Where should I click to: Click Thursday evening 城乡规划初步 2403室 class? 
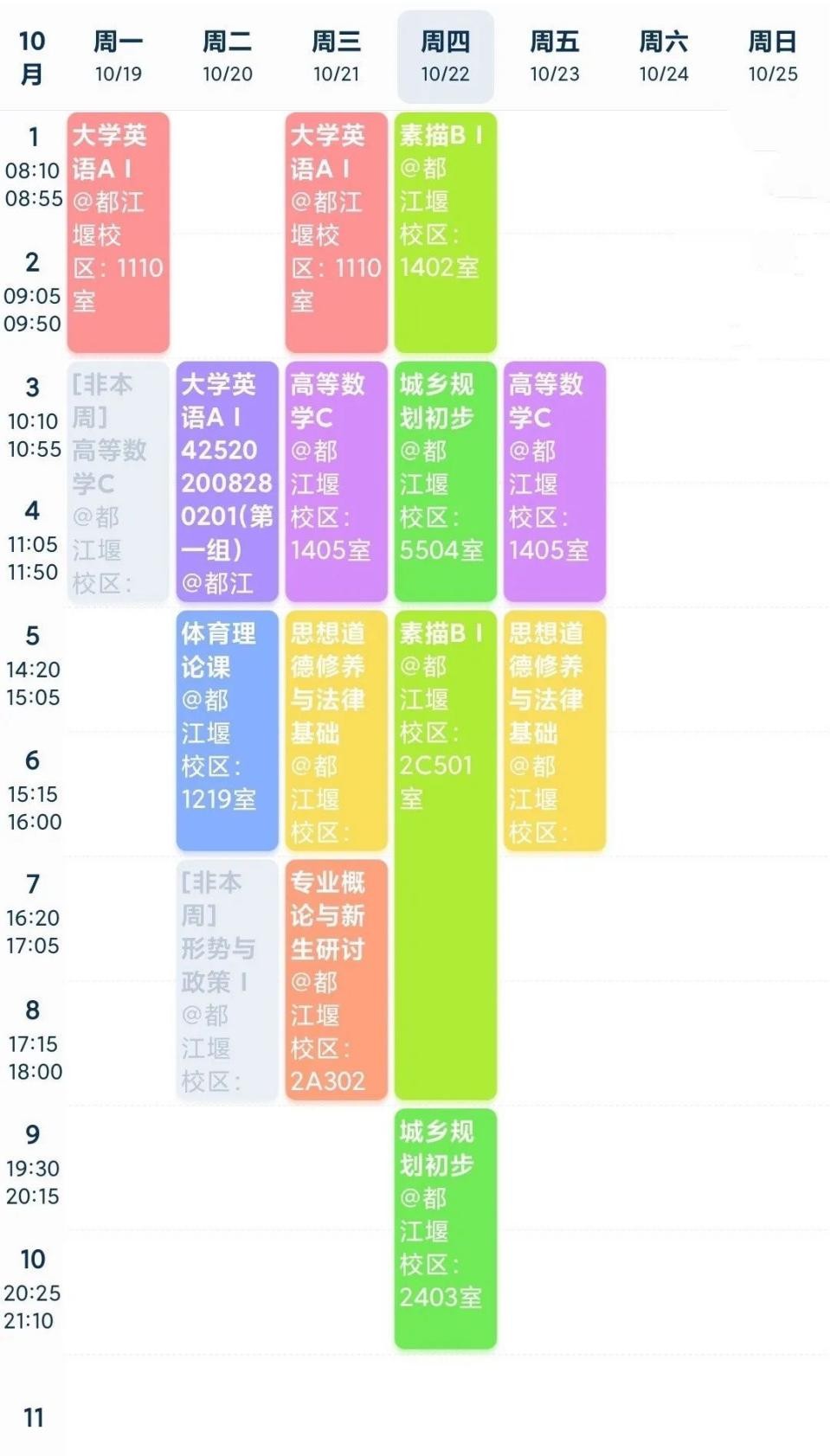[445, 1220]
